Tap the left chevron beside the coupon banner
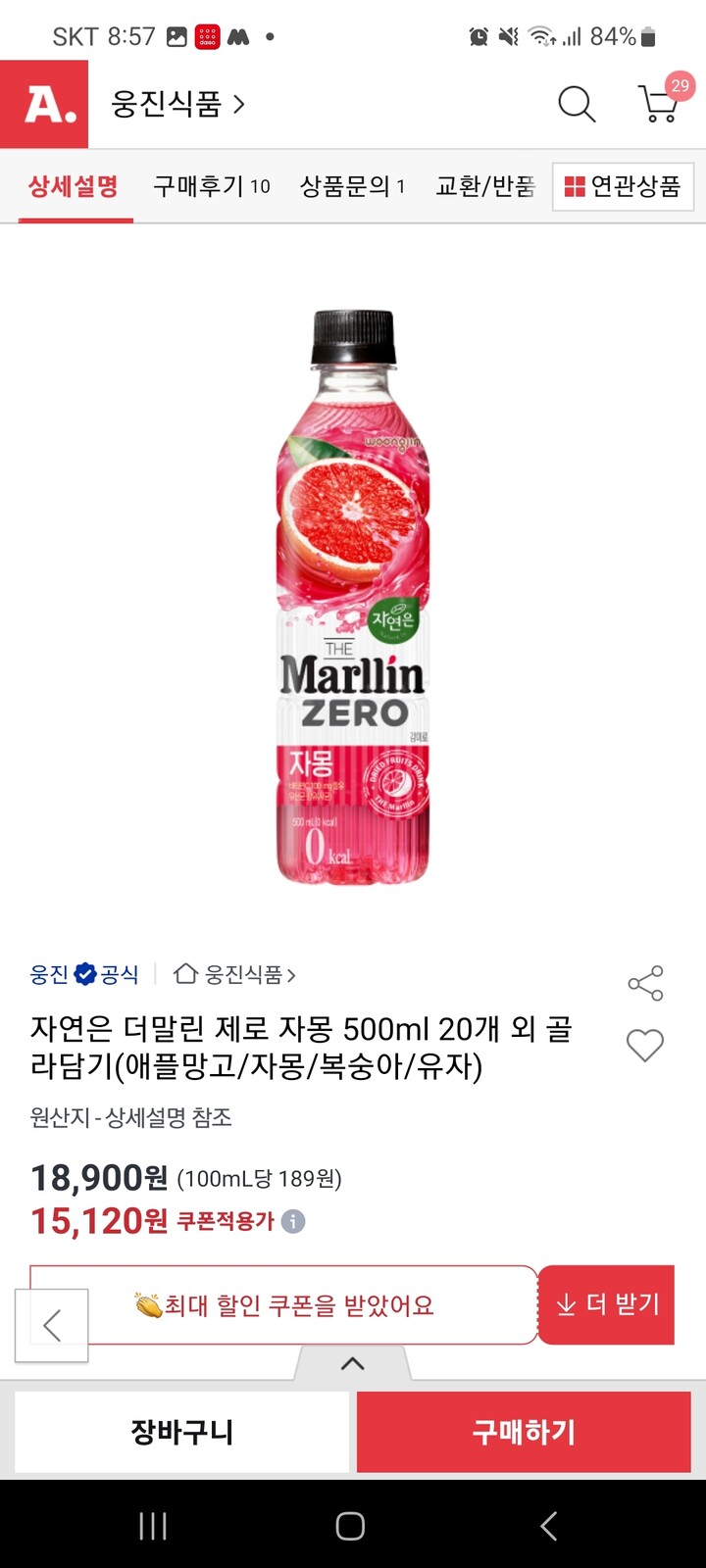 51,1325
